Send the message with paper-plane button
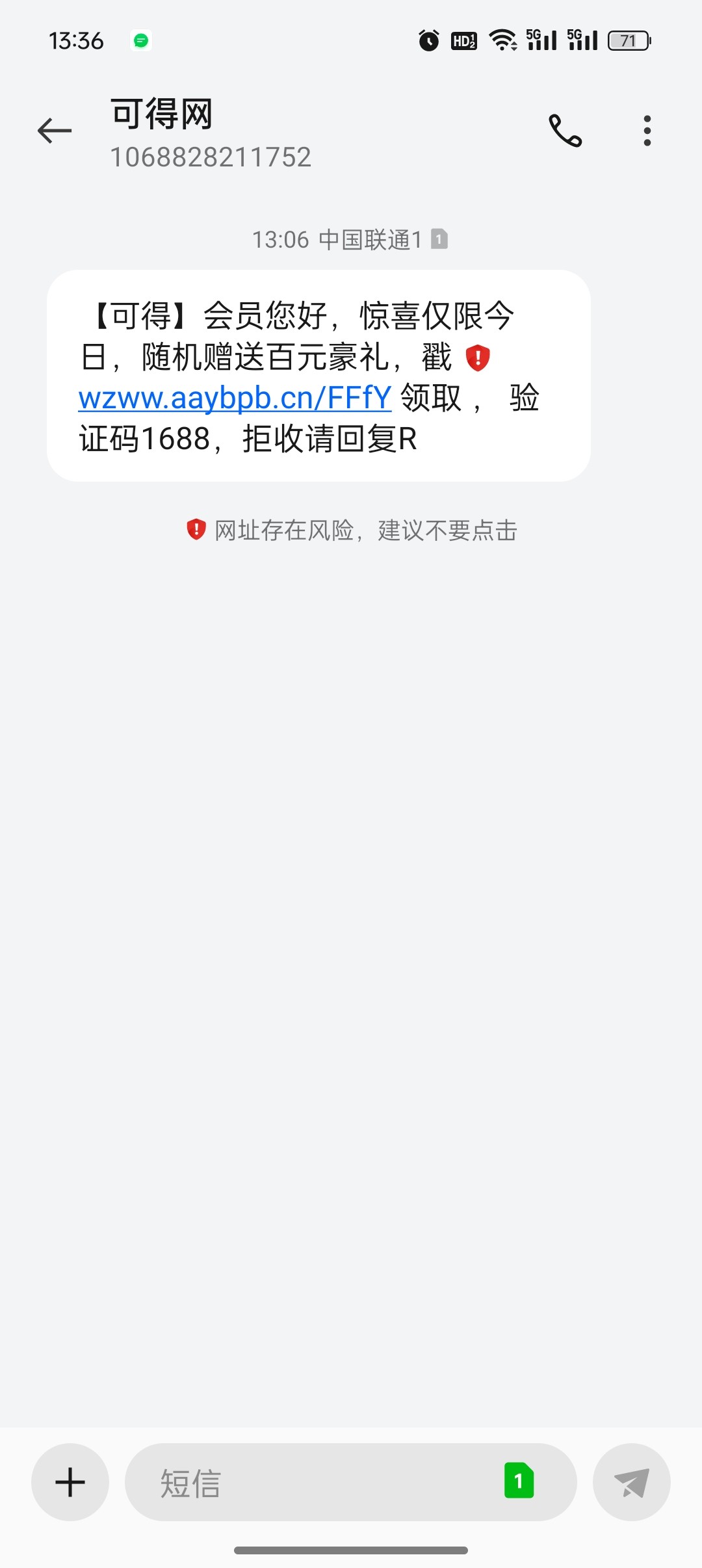This screenshot has height=1568, width=702. click(631, 1482)
